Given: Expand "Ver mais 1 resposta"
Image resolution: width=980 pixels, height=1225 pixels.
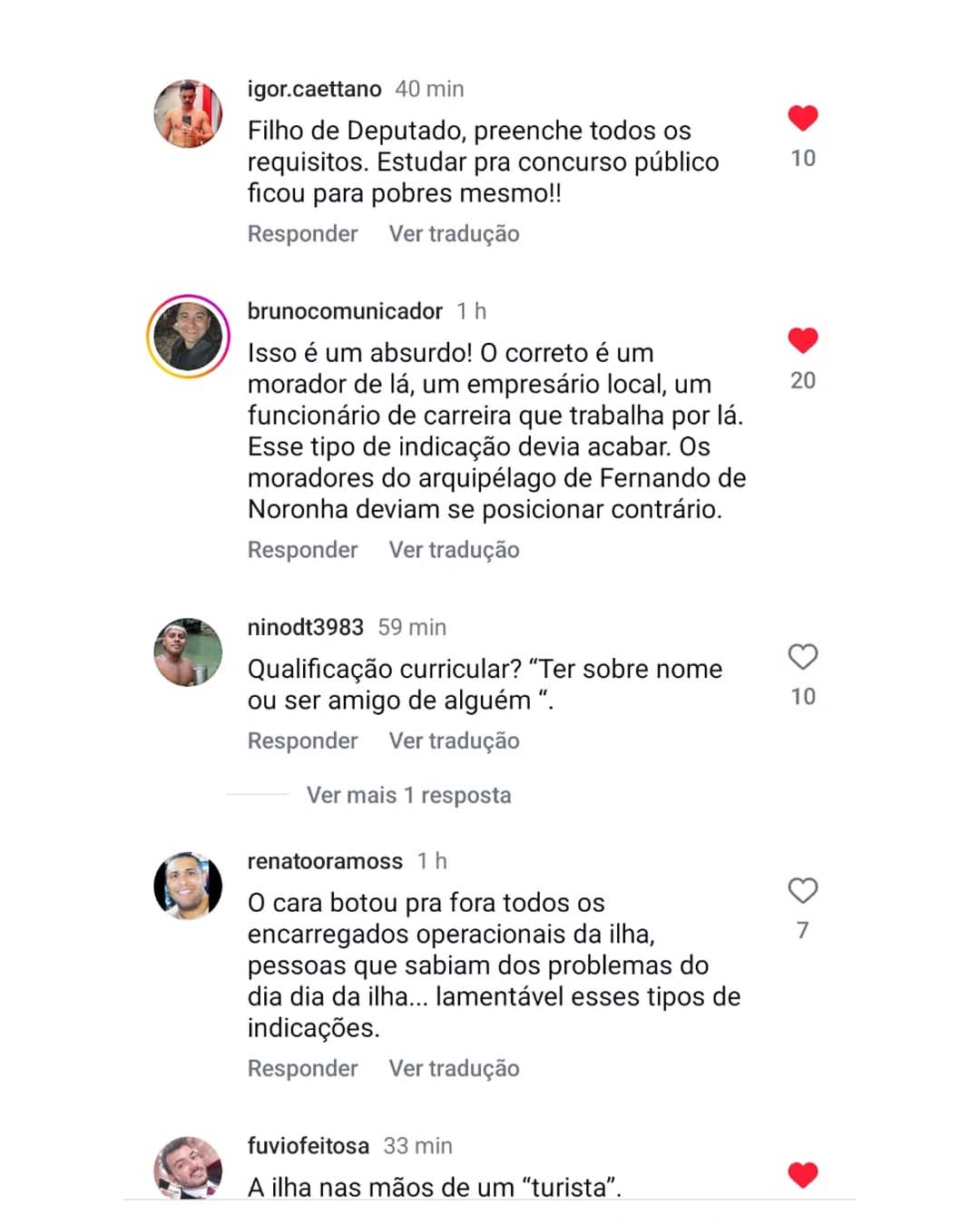Looking at the screenshot, I should [x=408, y=796].
